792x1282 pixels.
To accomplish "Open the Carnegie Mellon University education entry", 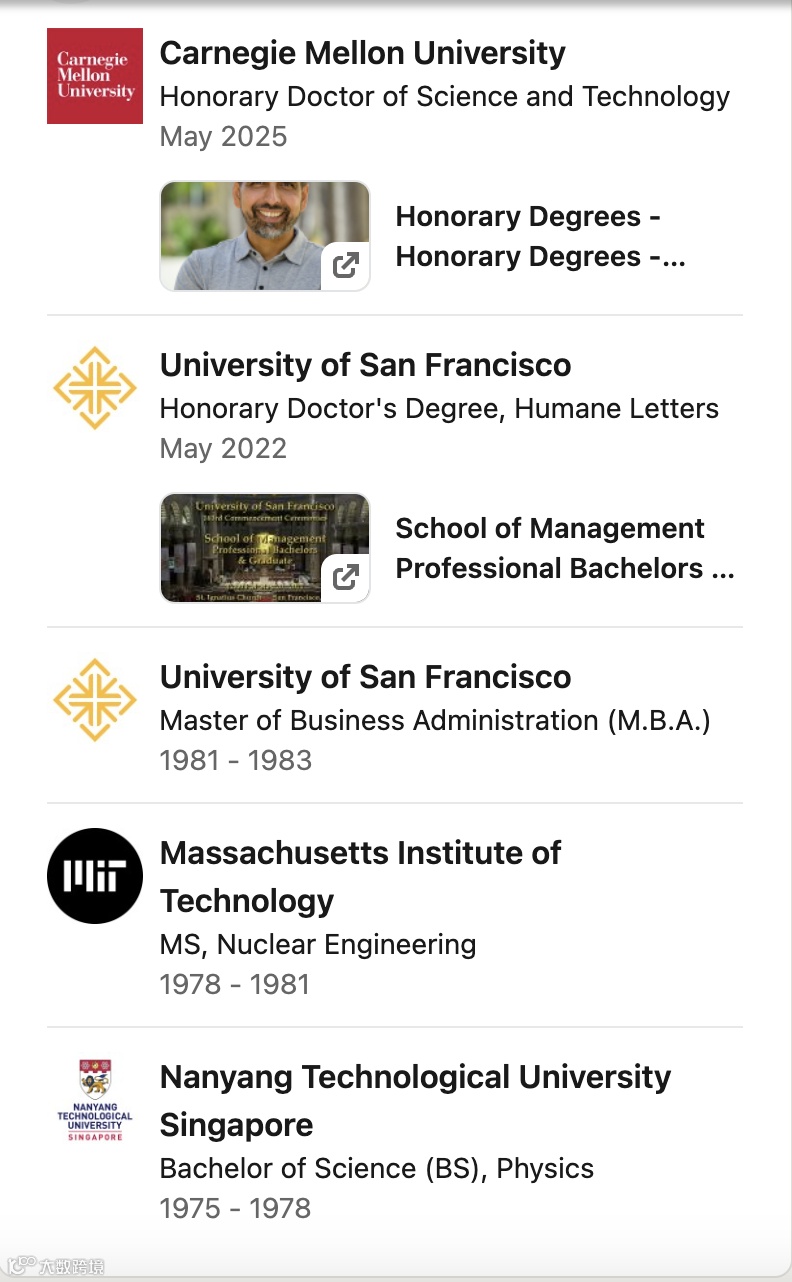I will click(x=362, y=53).
